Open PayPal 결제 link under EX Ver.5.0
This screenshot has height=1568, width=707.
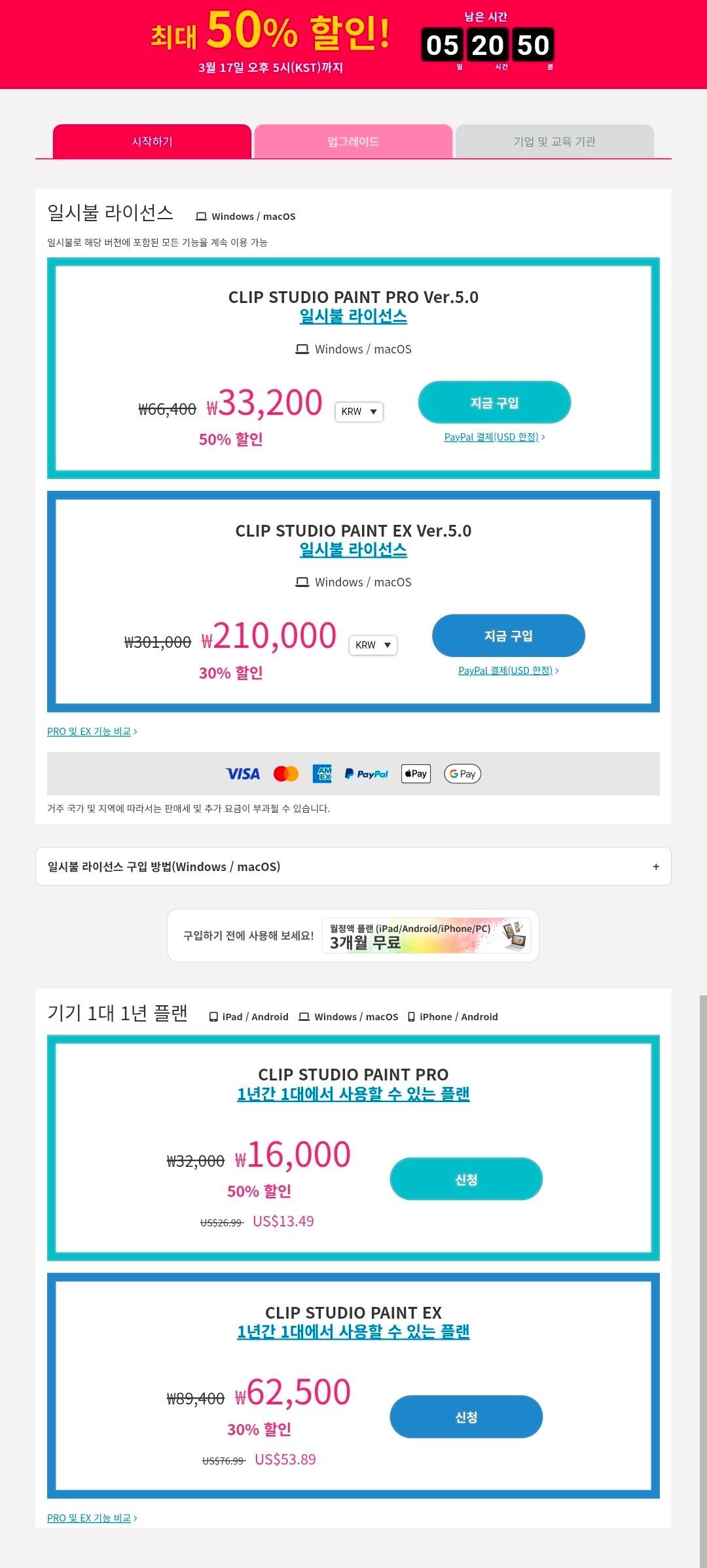pos(509,671)
